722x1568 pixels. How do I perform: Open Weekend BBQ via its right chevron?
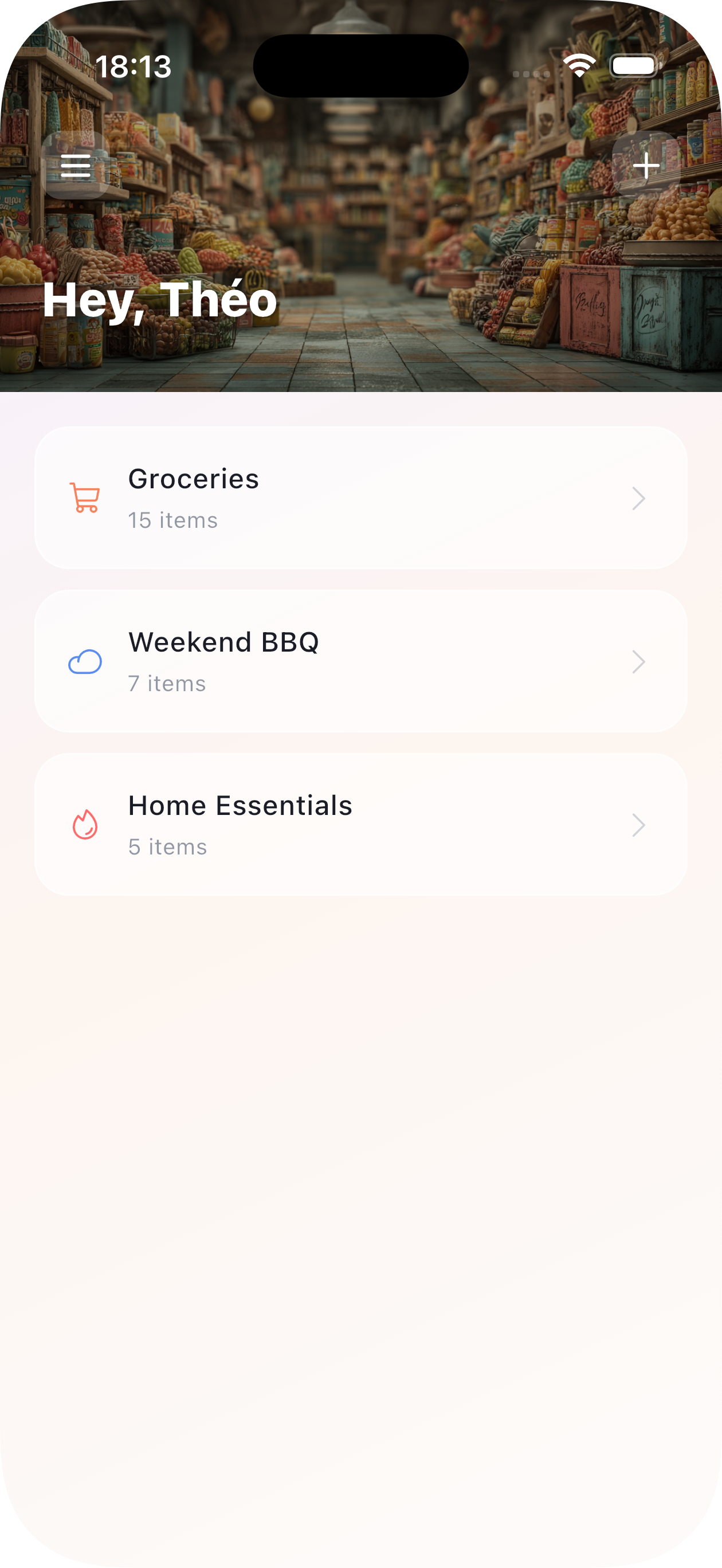638,662
